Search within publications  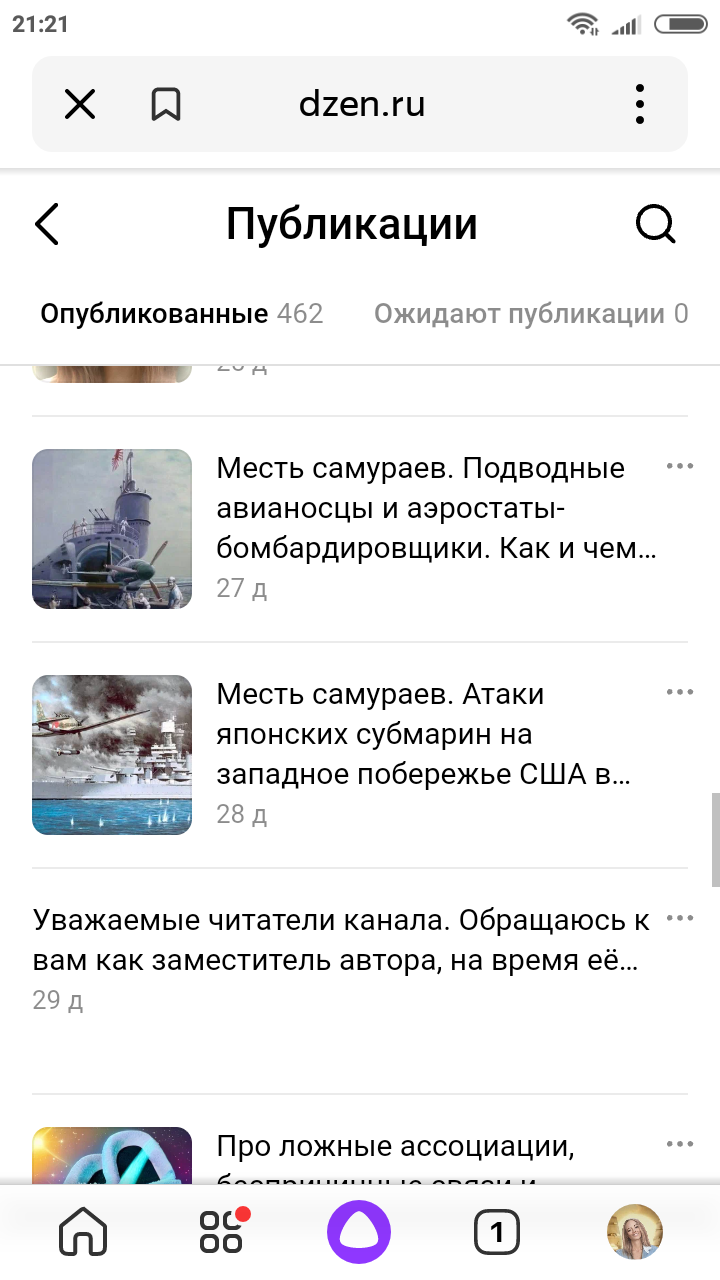[656, 224]
